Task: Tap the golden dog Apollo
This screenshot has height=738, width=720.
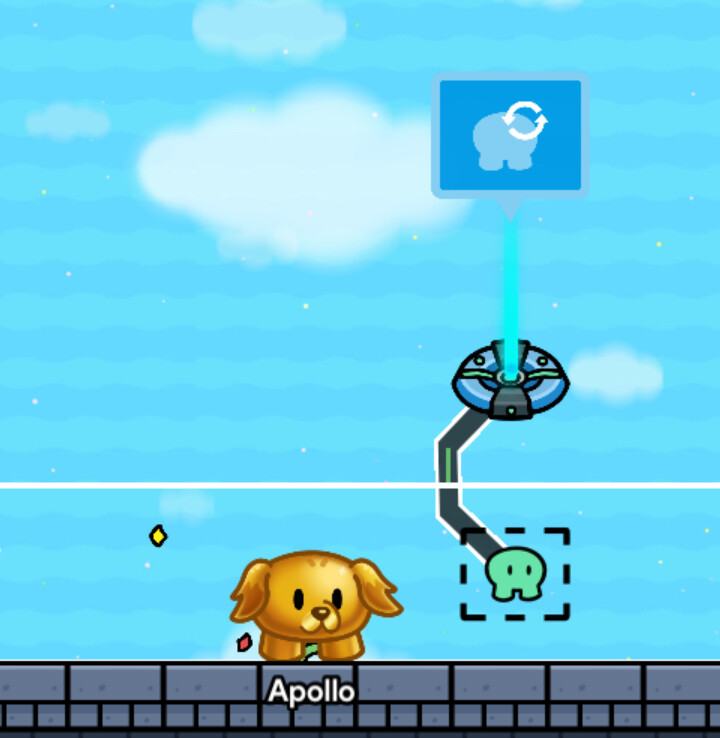Action: [314, 604]
